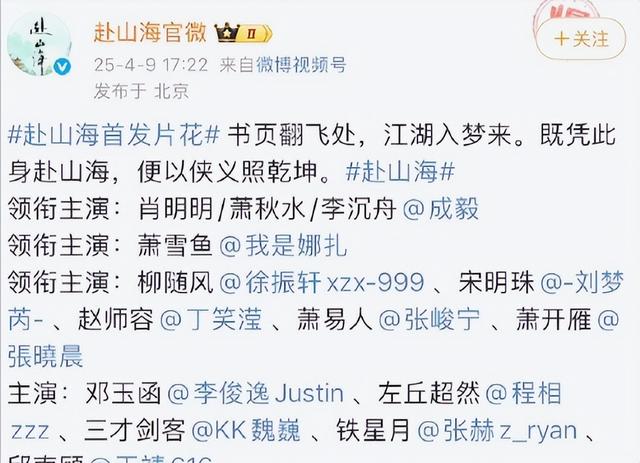
Task: Open the #赴山海# topic link
Action: coord(403,170)
